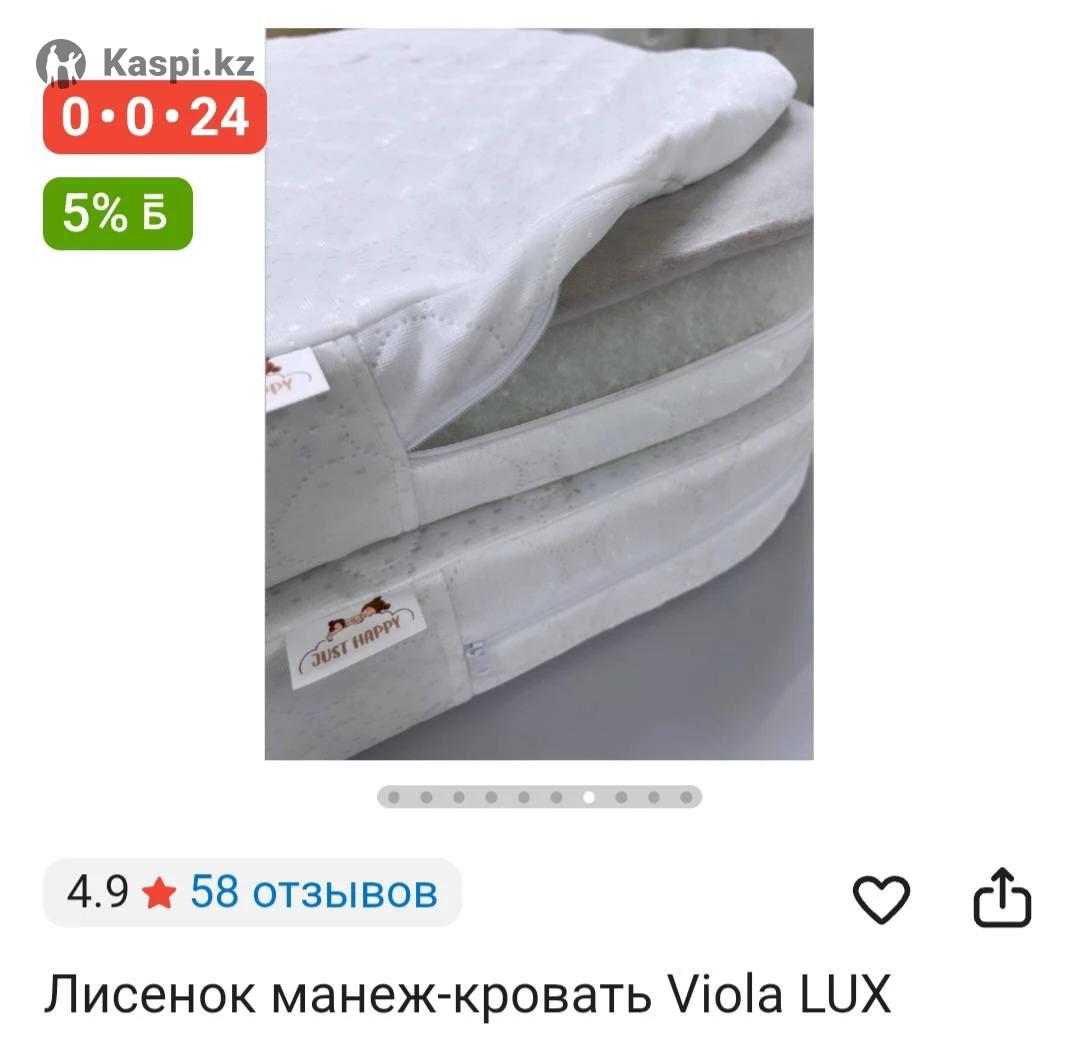Share this product listing
The width and height of the screenshot is (1080, 1046).
click(1001, 897)
